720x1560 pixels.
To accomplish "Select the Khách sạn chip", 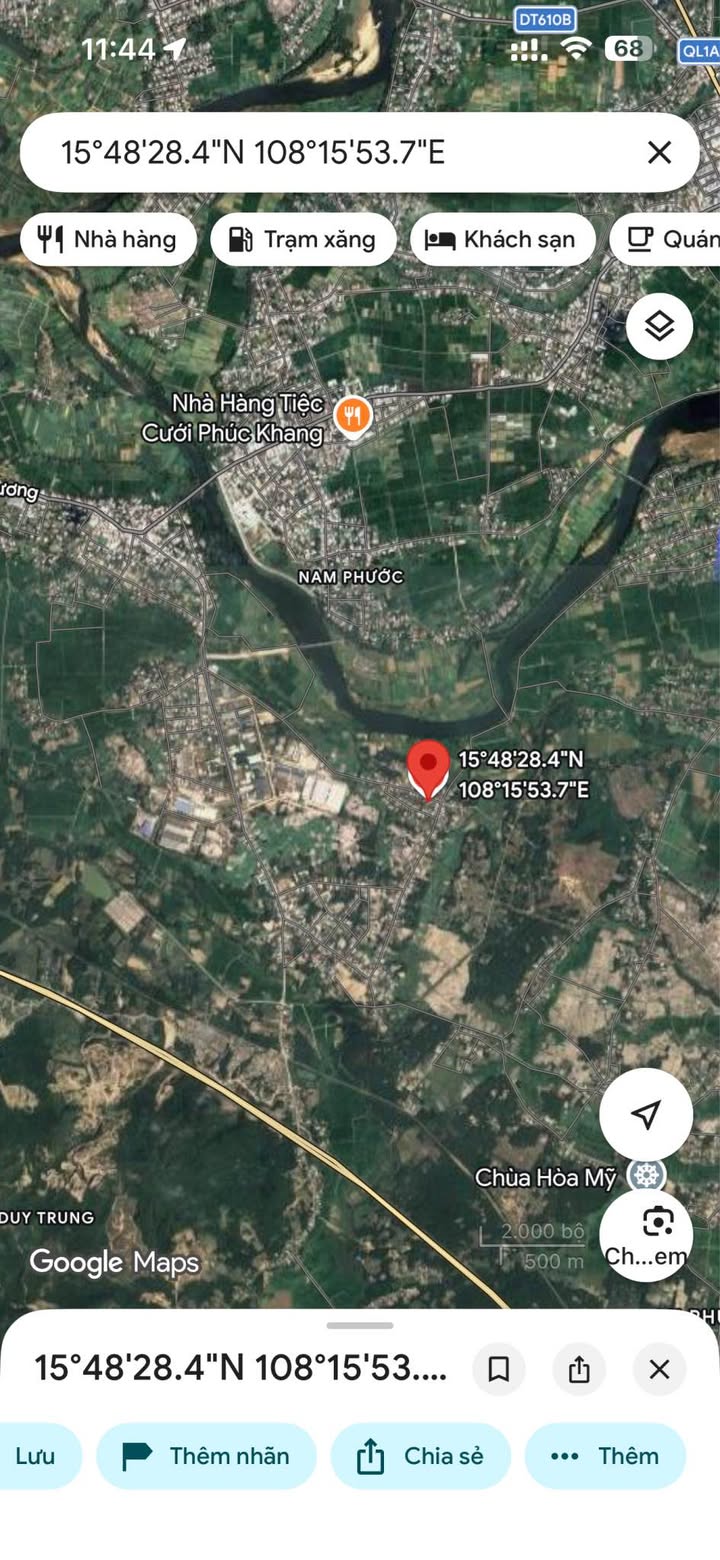I will [502, 240].
